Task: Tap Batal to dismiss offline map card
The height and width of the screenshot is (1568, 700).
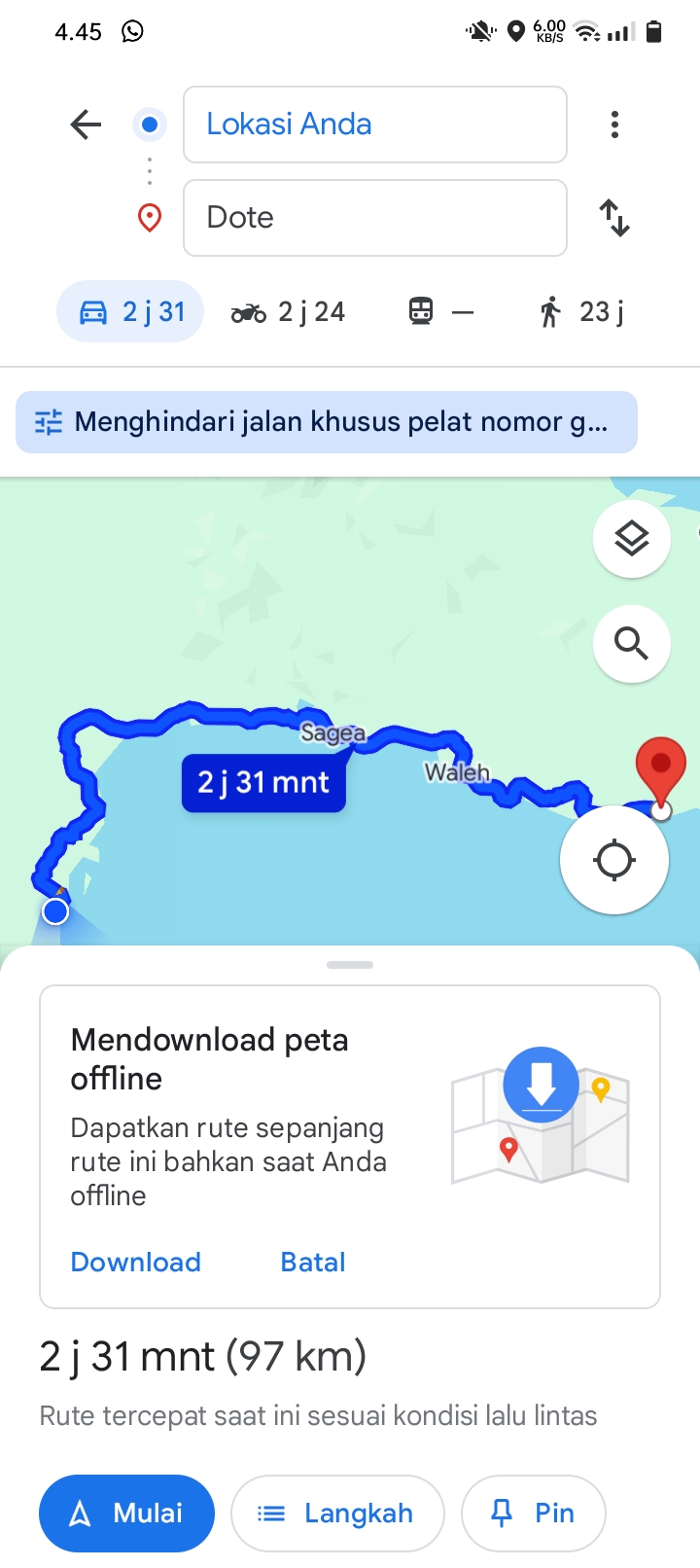Action: pyautogui.click(x=313, y=1262)
